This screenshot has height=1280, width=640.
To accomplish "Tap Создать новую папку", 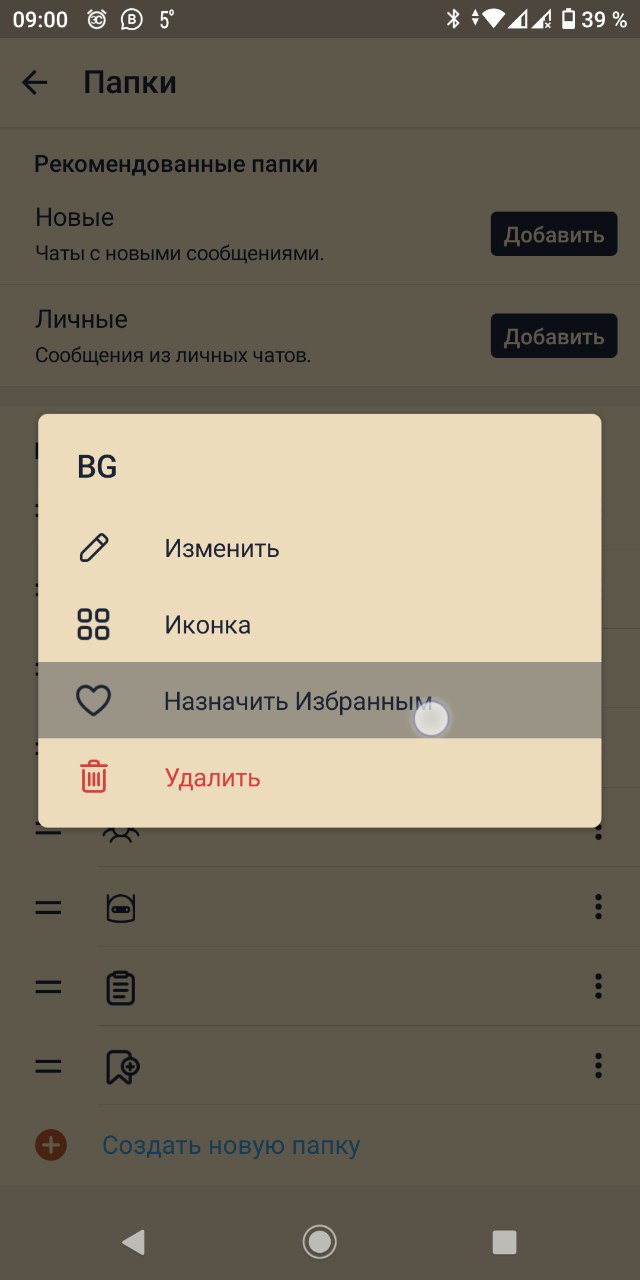I will coord(230,1145).
